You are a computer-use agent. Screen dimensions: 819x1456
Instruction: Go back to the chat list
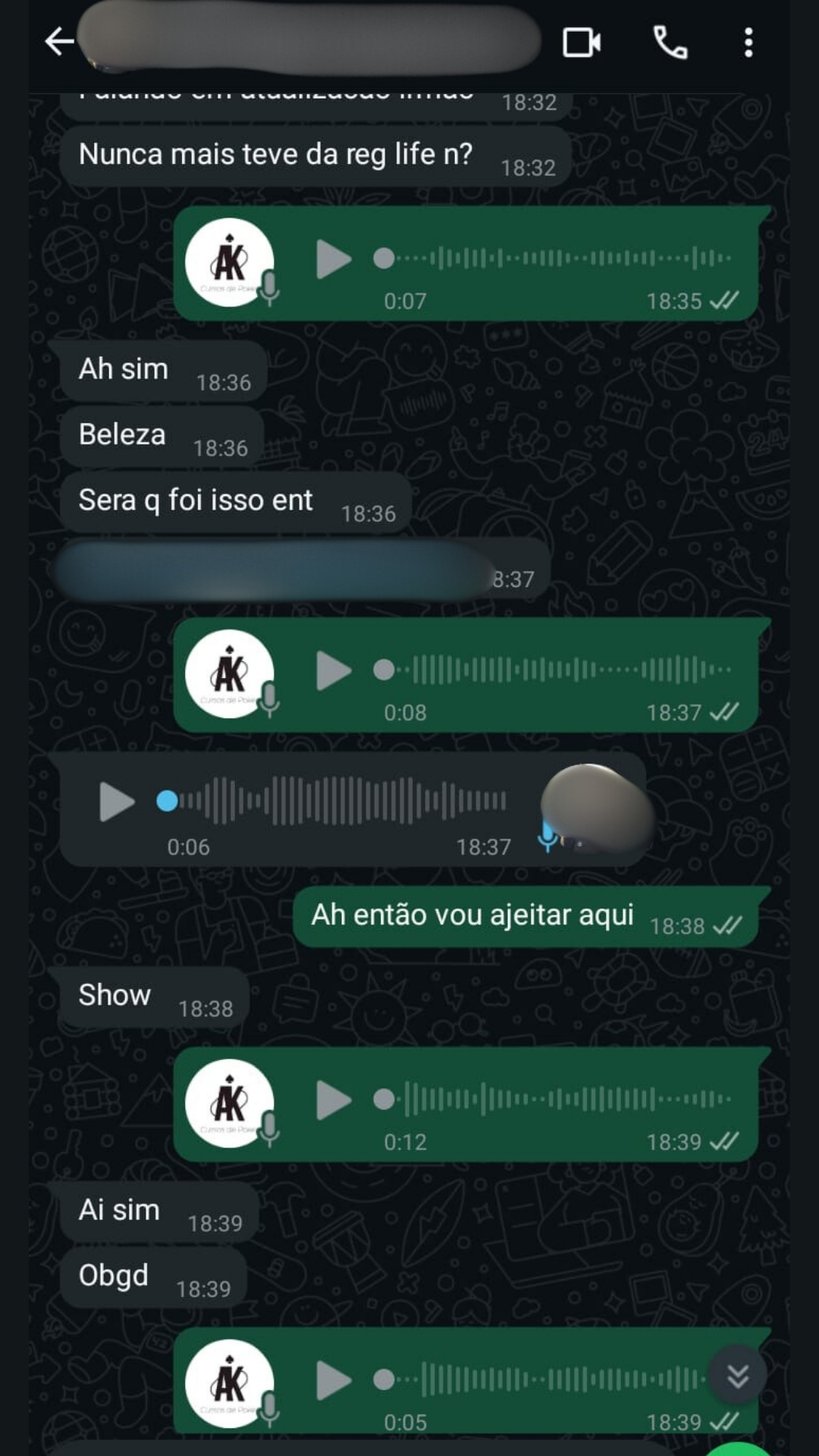point(58,42)
